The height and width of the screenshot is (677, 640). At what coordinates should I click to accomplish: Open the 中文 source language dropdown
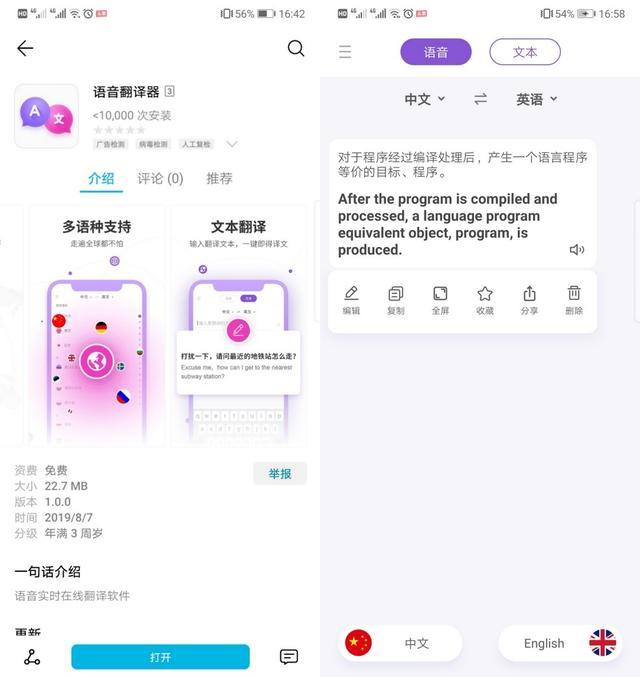424,99
